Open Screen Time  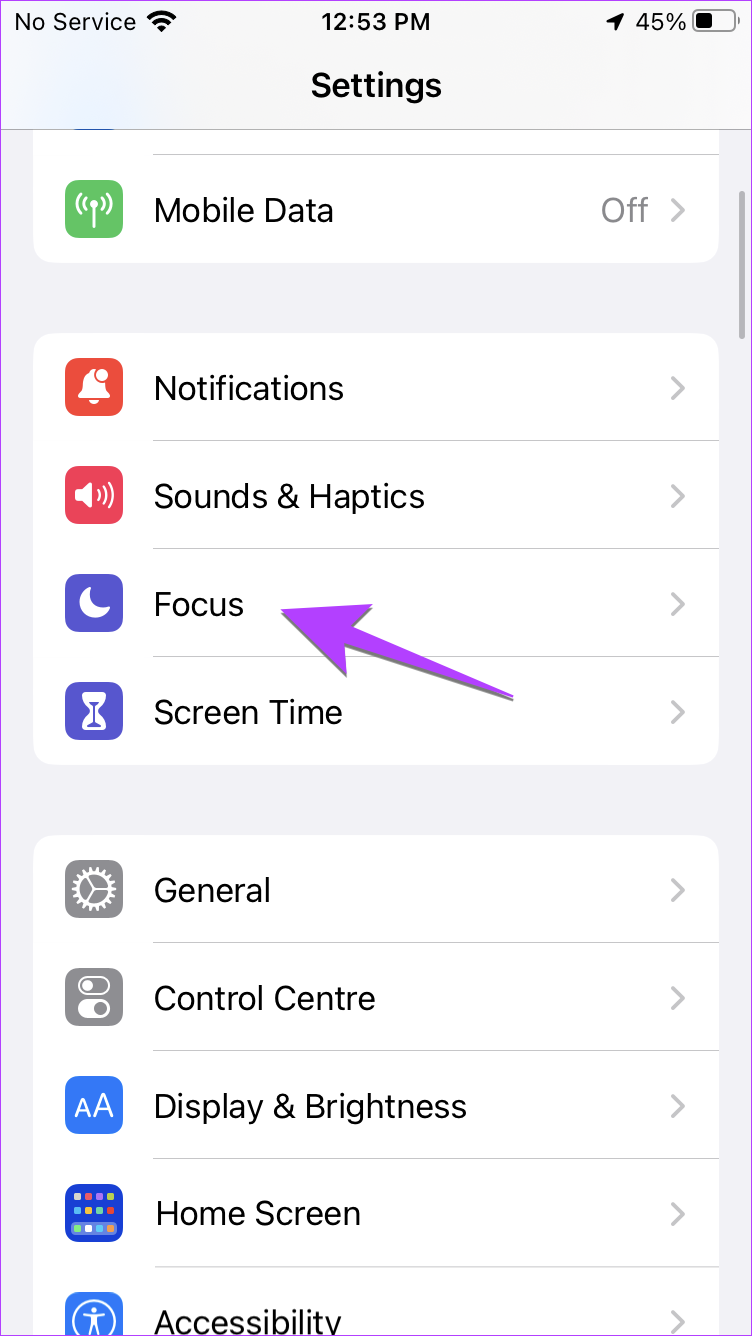click(376, 712)
